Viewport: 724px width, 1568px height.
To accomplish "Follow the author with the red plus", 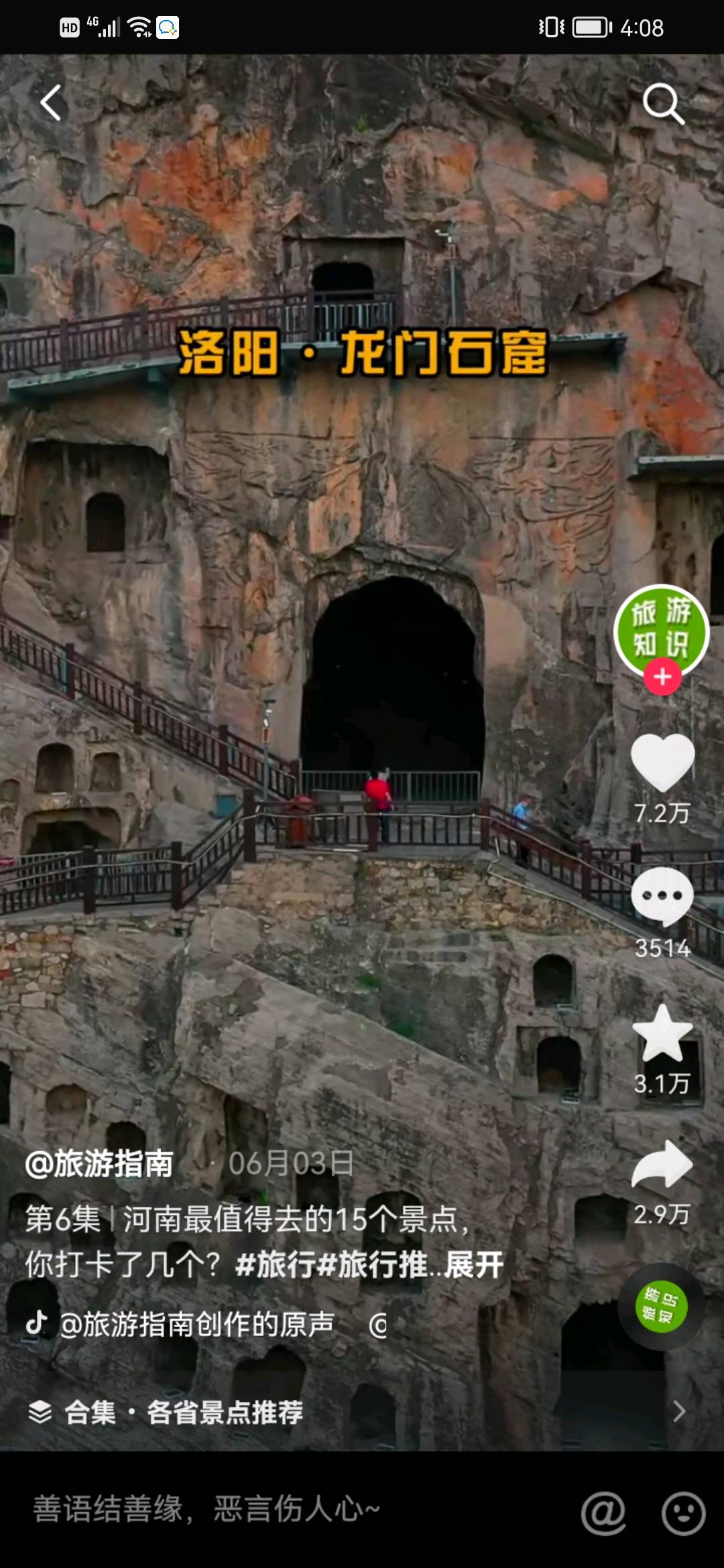I will (x=662, y=677).
